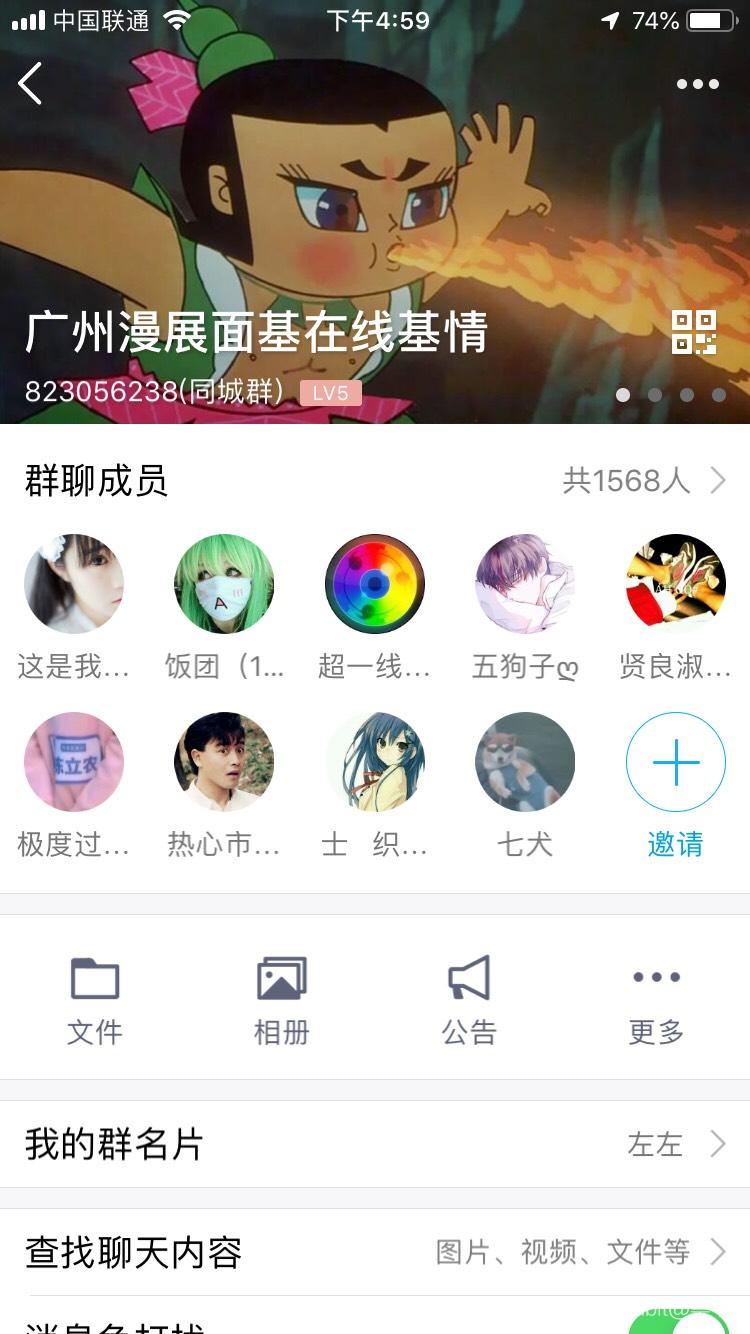Open member 超一线… profile avatar
750x1334 pixels.
(375, 584)
